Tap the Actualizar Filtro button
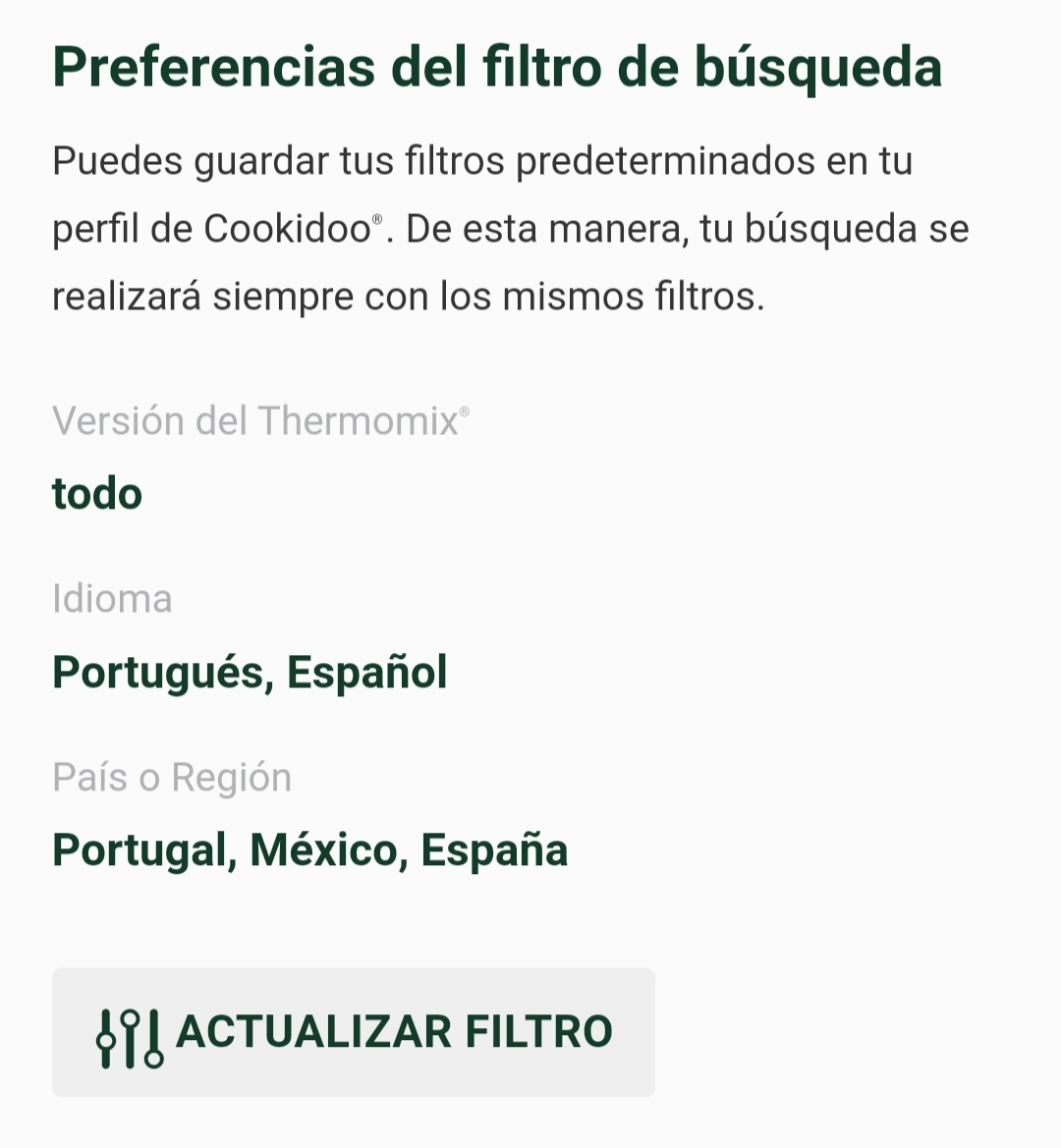The width and height of the screenshot is (1061, 1148). (354, 1032)
